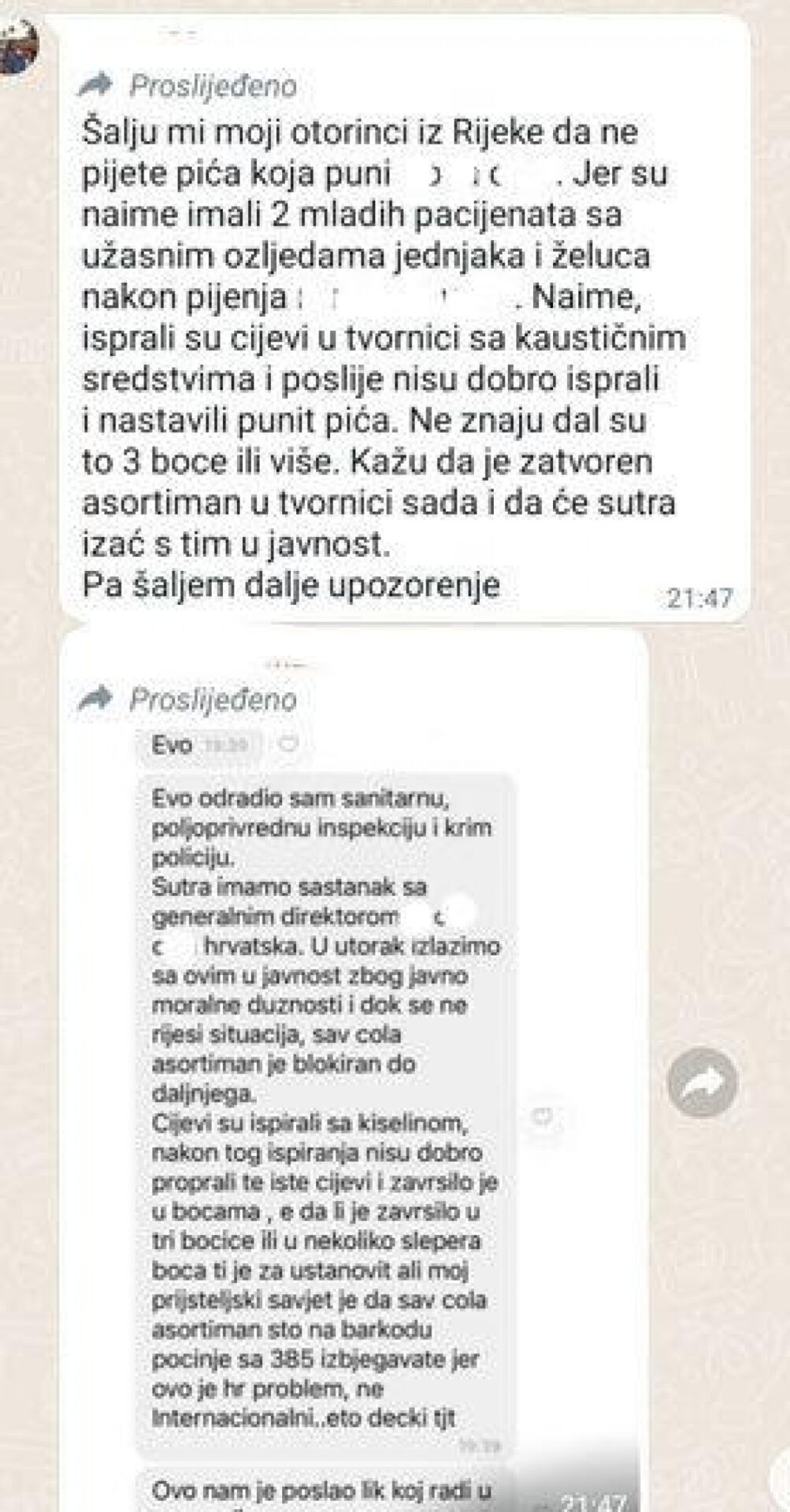Image resolution: width=790 pixels, height=1512 pixels.
Task: Tap the forward arrow beside the image message
Action: pos(702,1084)
